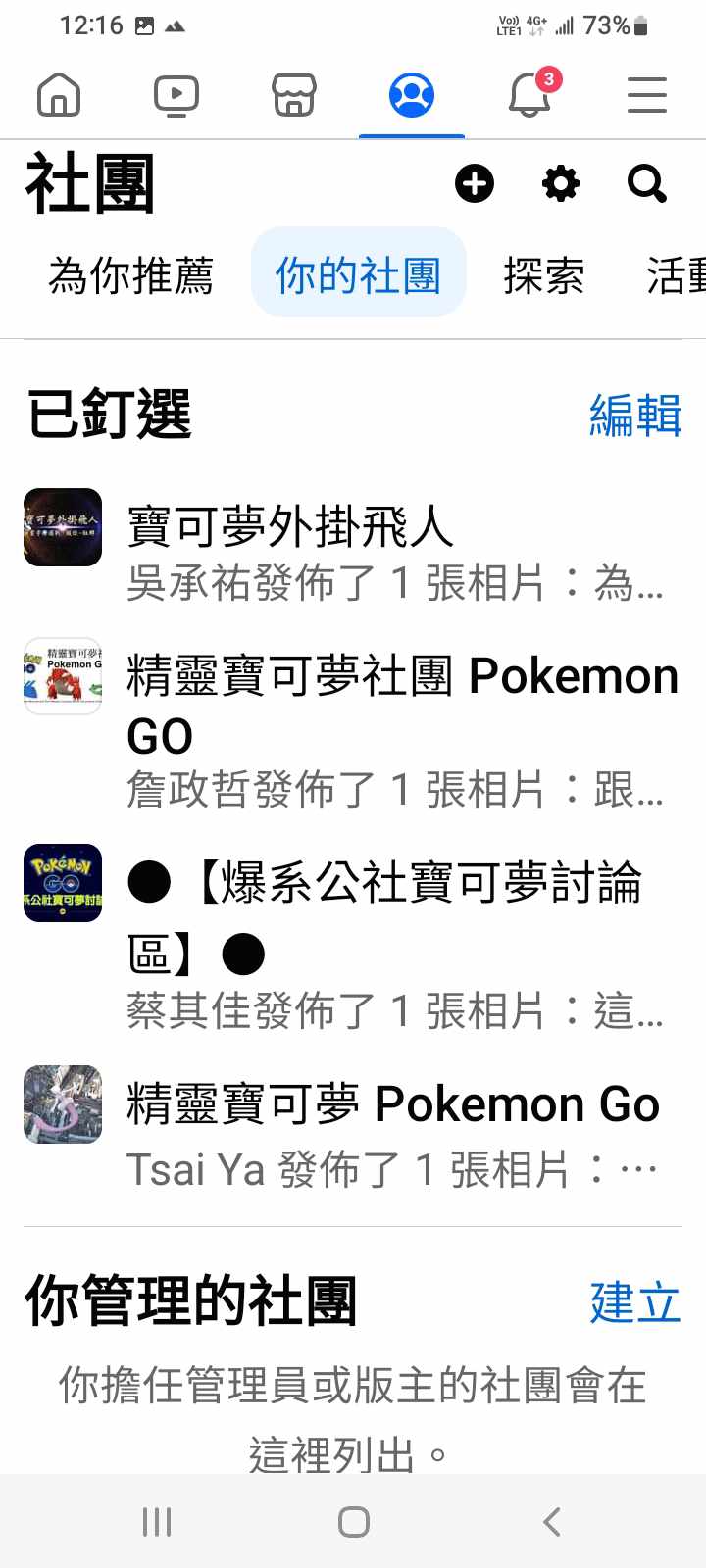Open the 精靈寶可夢 Pokemon Go group

(x=392, y=1104)
